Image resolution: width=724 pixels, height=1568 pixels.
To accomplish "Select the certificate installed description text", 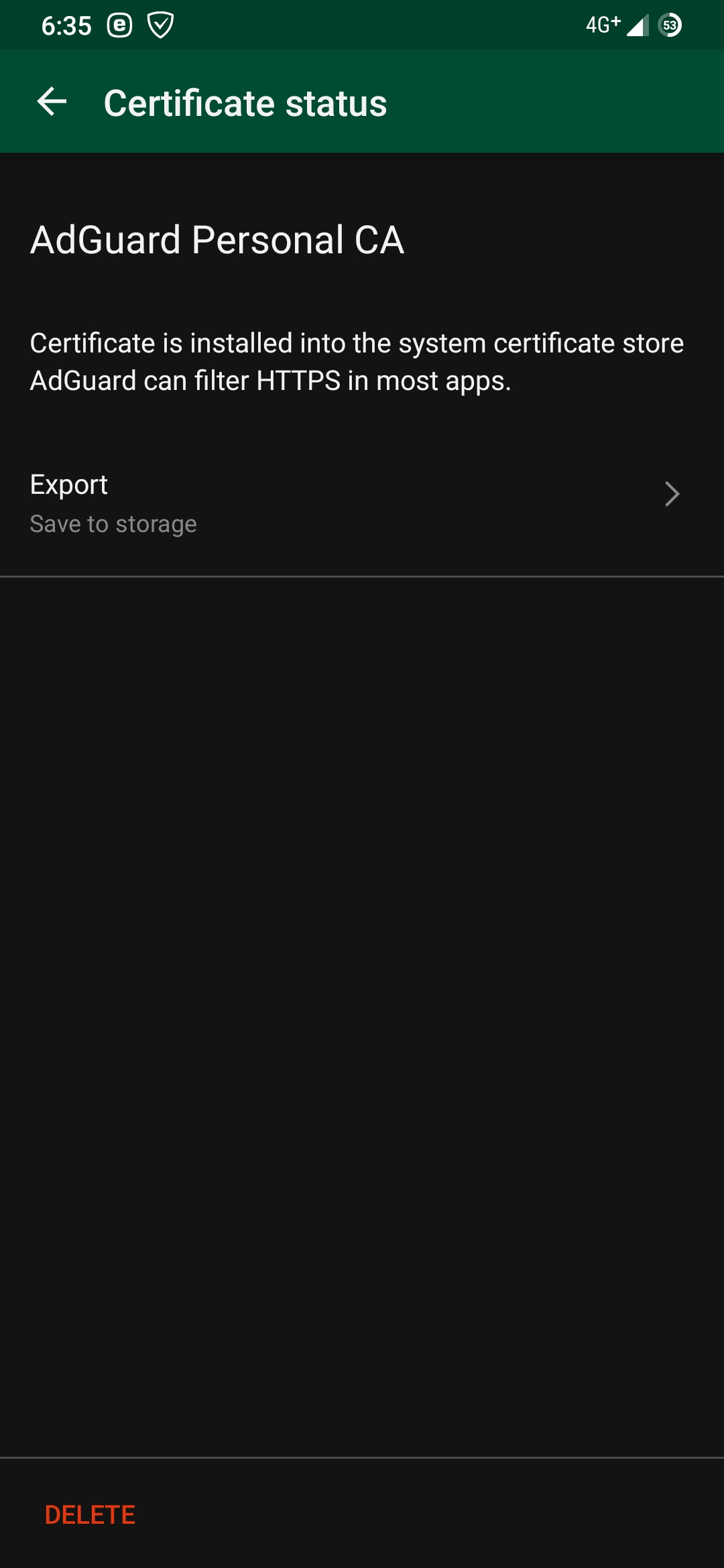I will [356, 361].
